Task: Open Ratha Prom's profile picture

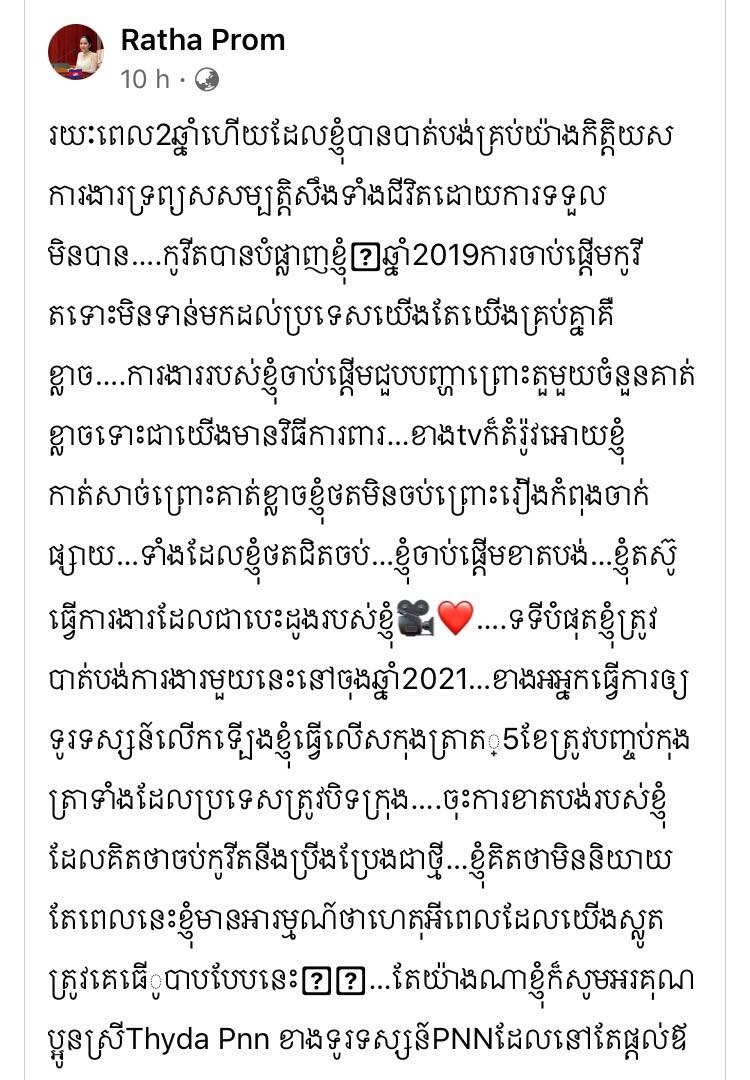Action: [76, 53]
